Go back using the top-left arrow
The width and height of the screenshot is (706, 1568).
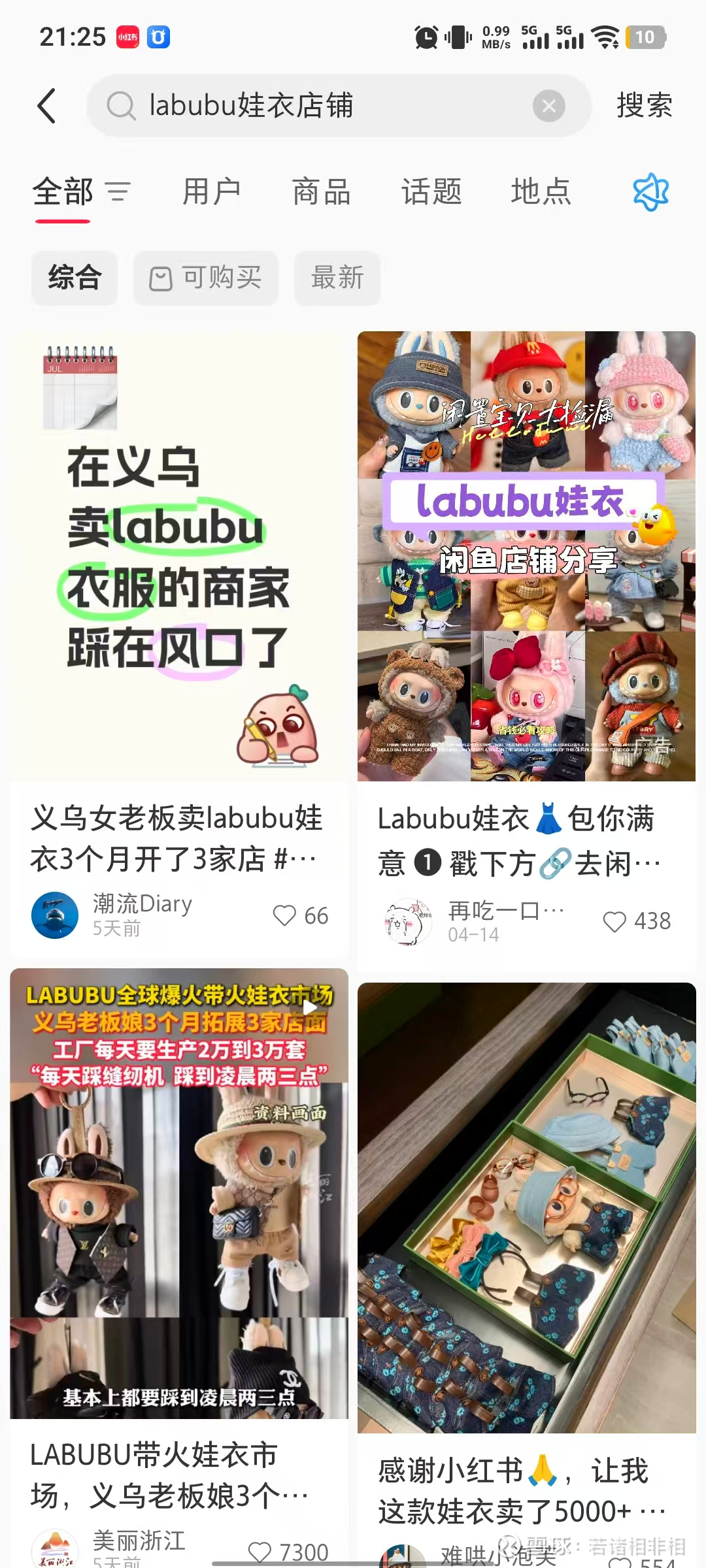(x=46, y=106)
